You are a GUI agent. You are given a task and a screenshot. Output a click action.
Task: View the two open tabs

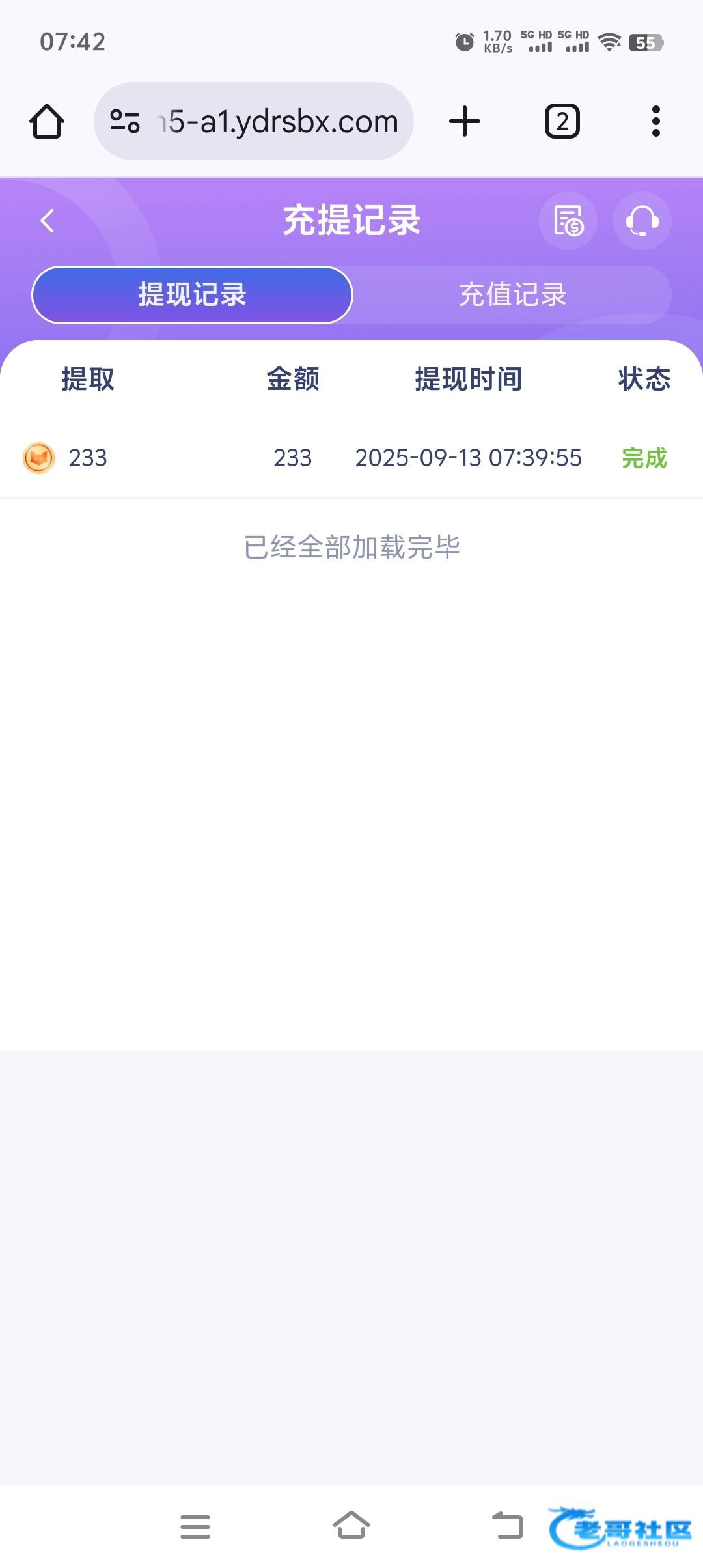(562, 121)
